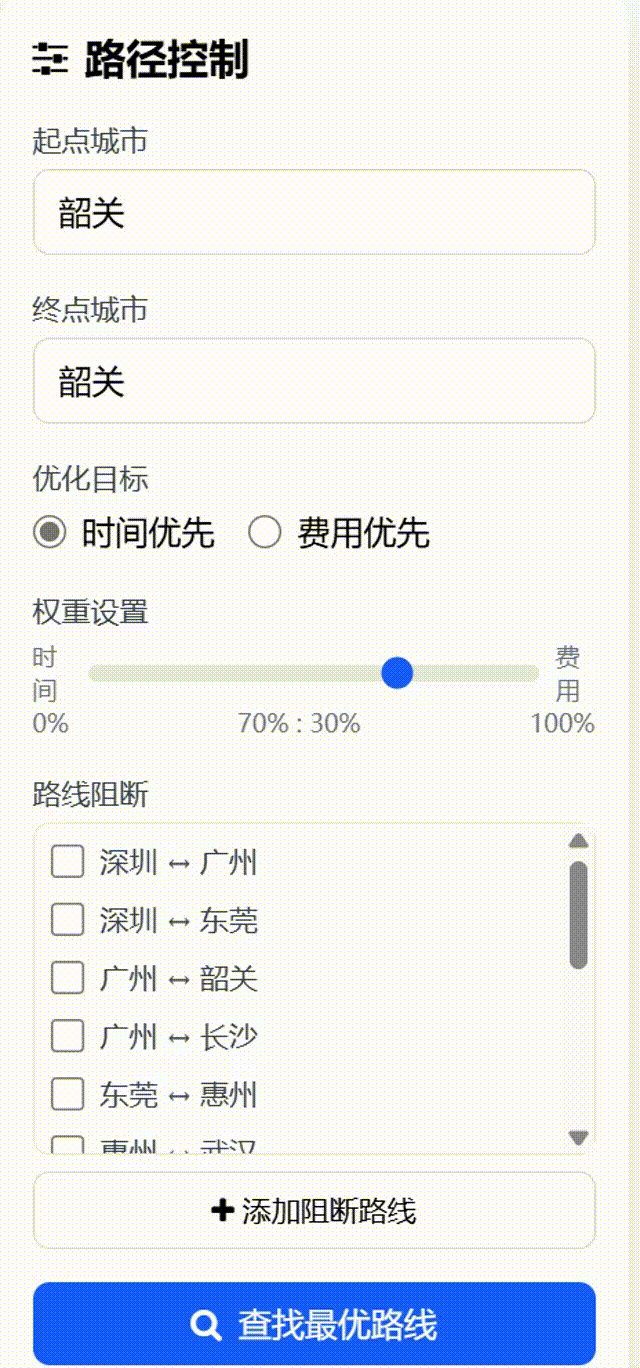Select the 时间优先 radio option
The width and height of the screenshot is (640, 1368).
[50, 533]
